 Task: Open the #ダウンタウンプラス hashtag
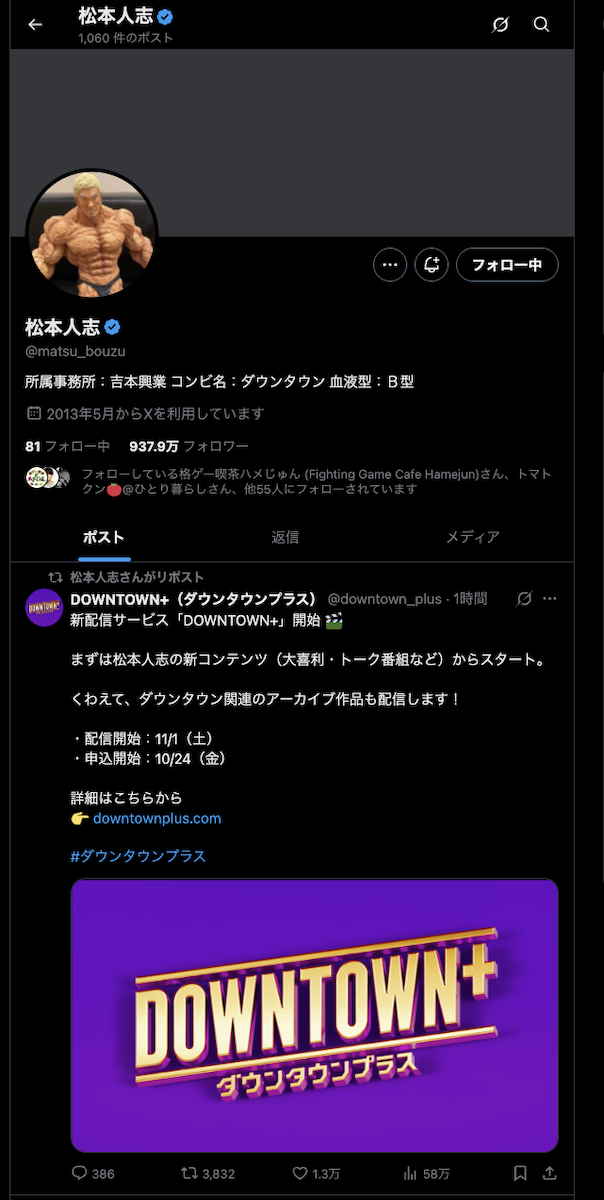point(138,856)
